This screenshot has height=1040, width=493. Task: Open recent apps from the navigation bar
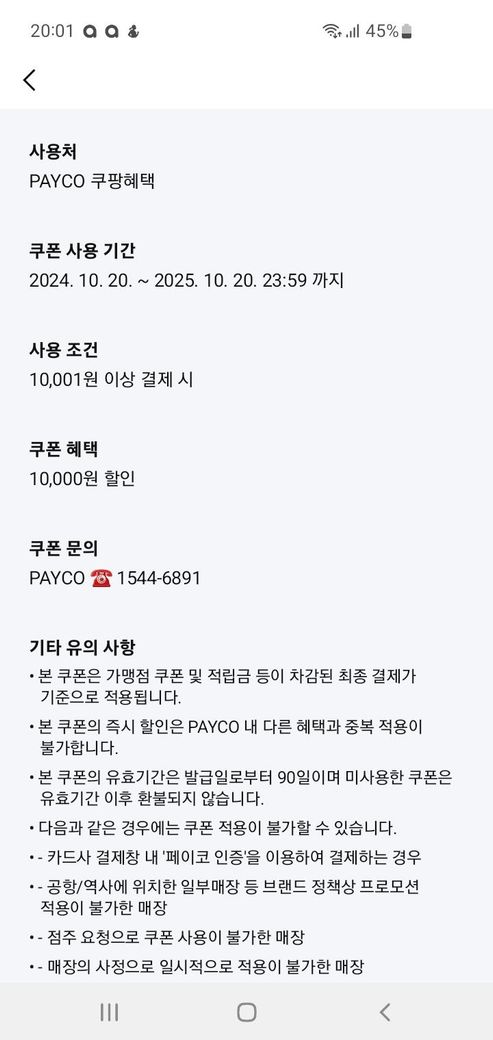click(109, 1011)
